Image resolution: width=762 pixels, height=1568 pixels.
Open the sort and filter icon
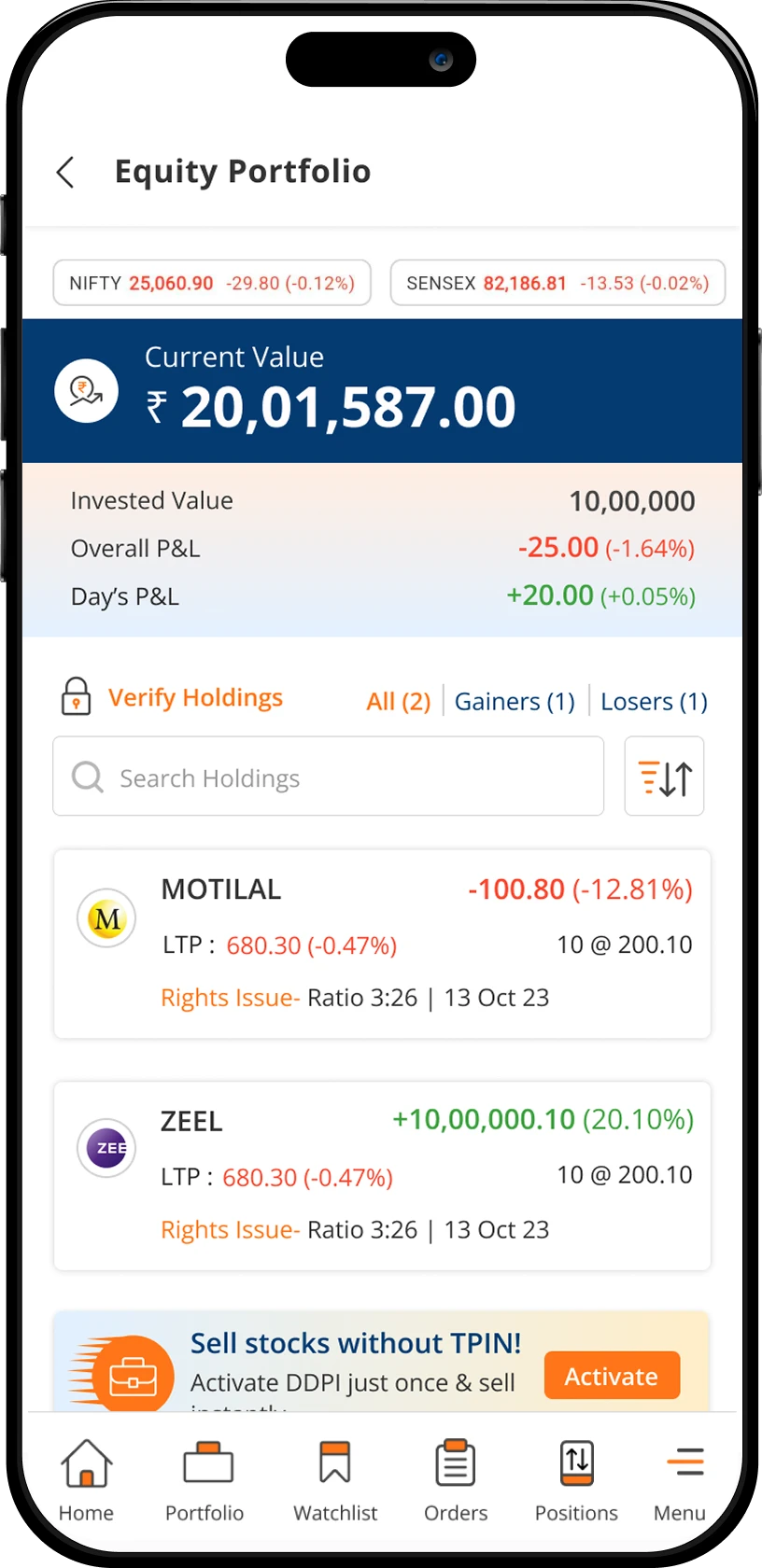(664, 777)
